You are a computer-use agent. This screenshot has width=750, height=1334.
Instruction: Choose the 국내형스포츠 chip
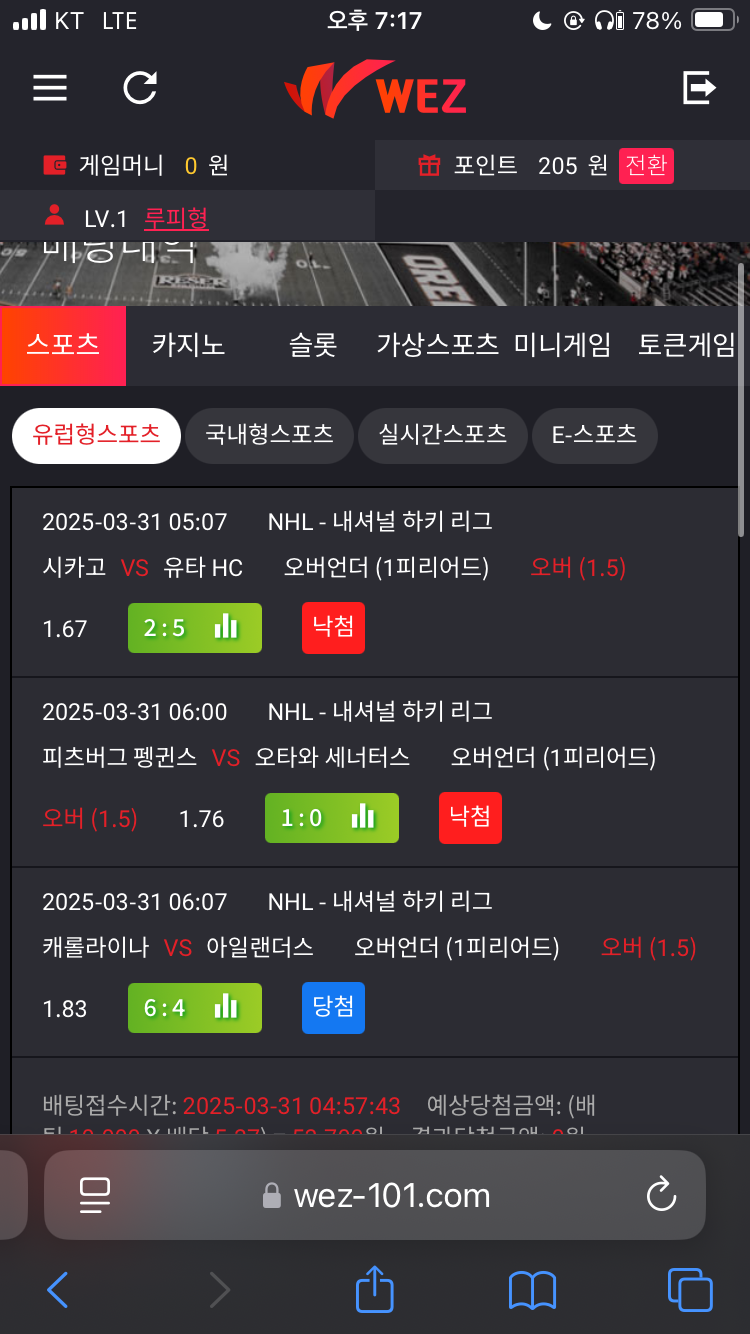pos(269,435)
